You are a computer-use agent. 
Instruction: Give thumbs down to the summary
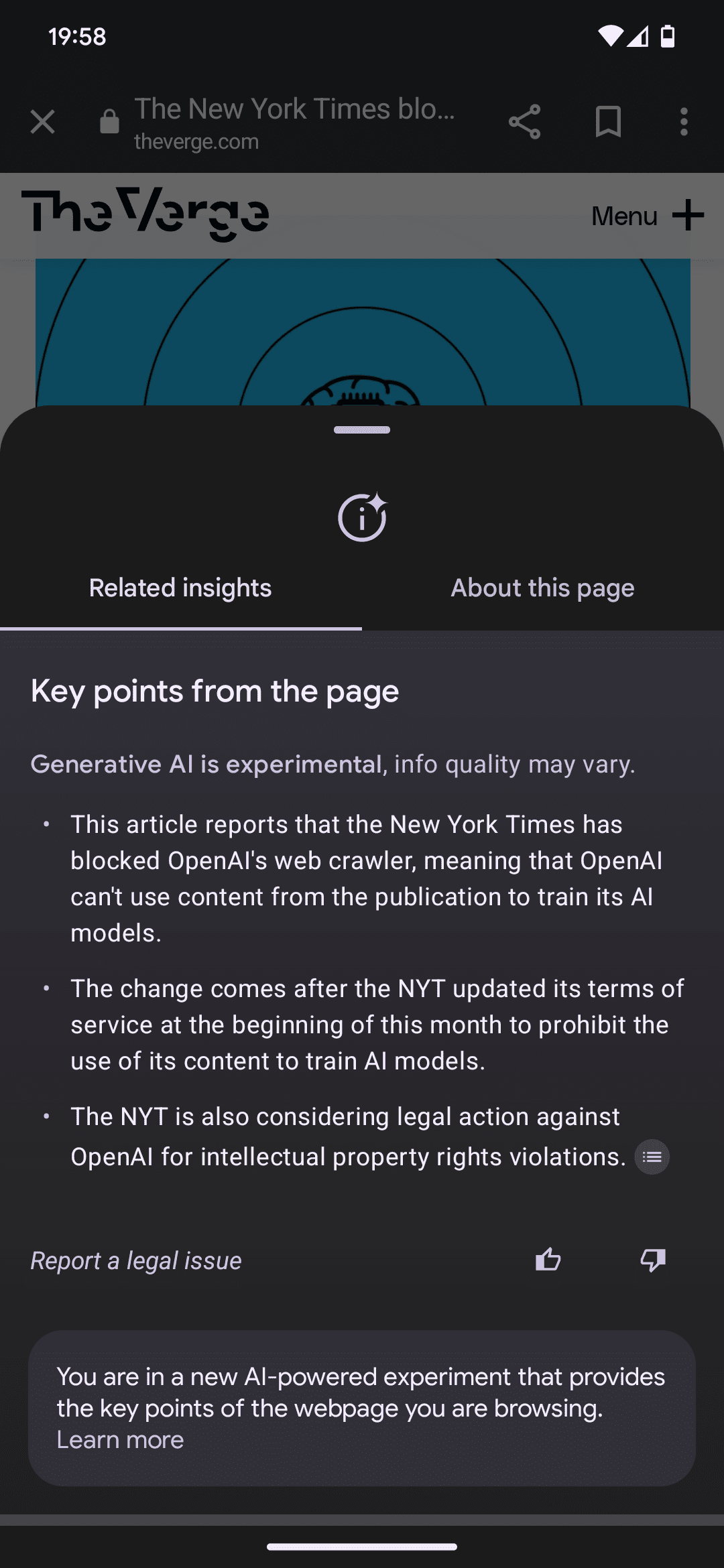coord(652,1260)
